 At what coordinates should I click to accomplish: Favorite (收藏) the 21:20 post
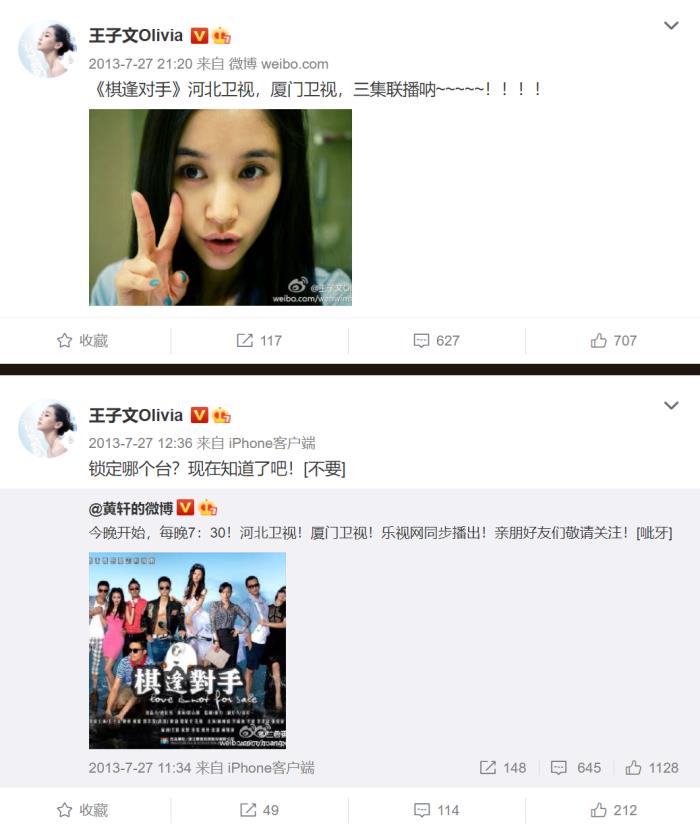click(82, 340)
